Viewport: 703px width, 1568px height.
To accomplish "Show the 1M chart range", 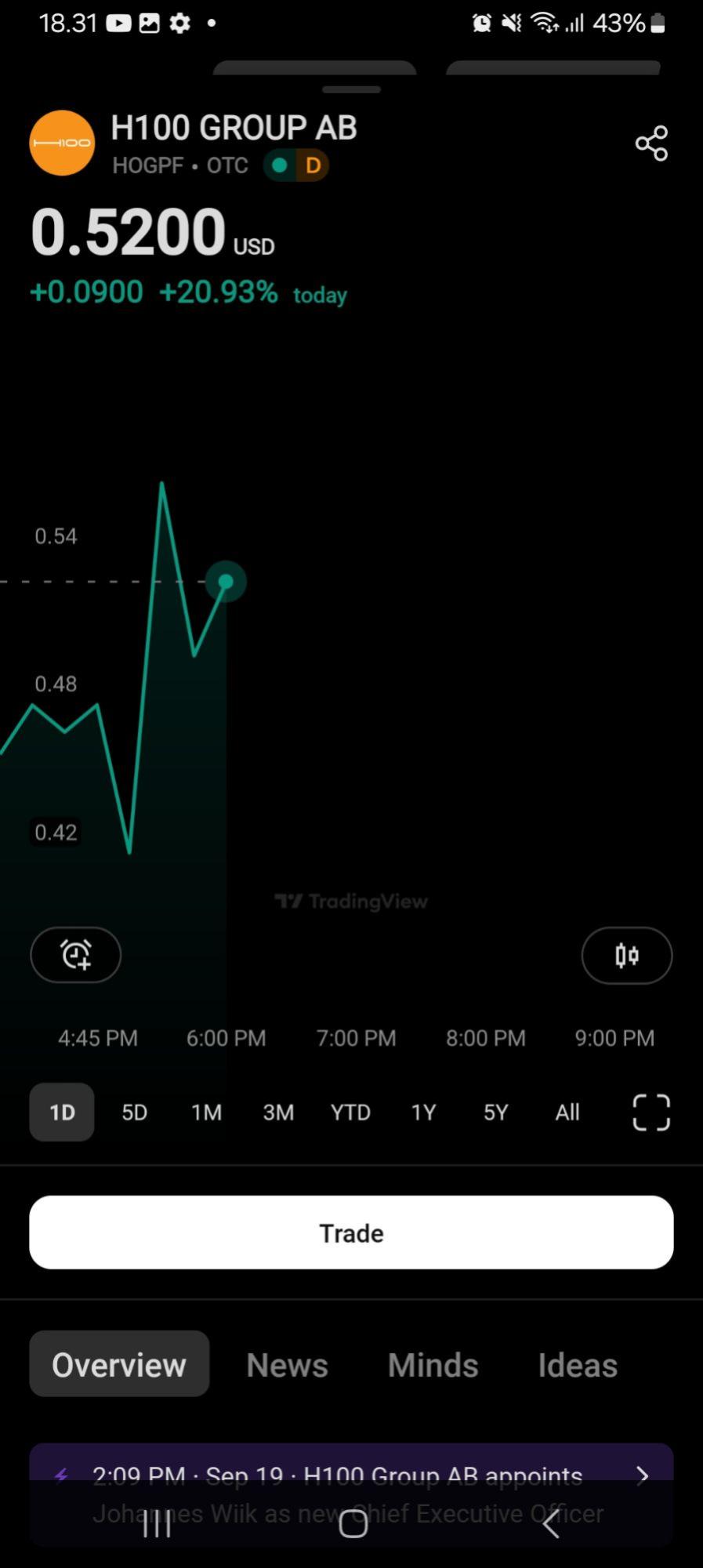I will click(x=206, y=1112).
